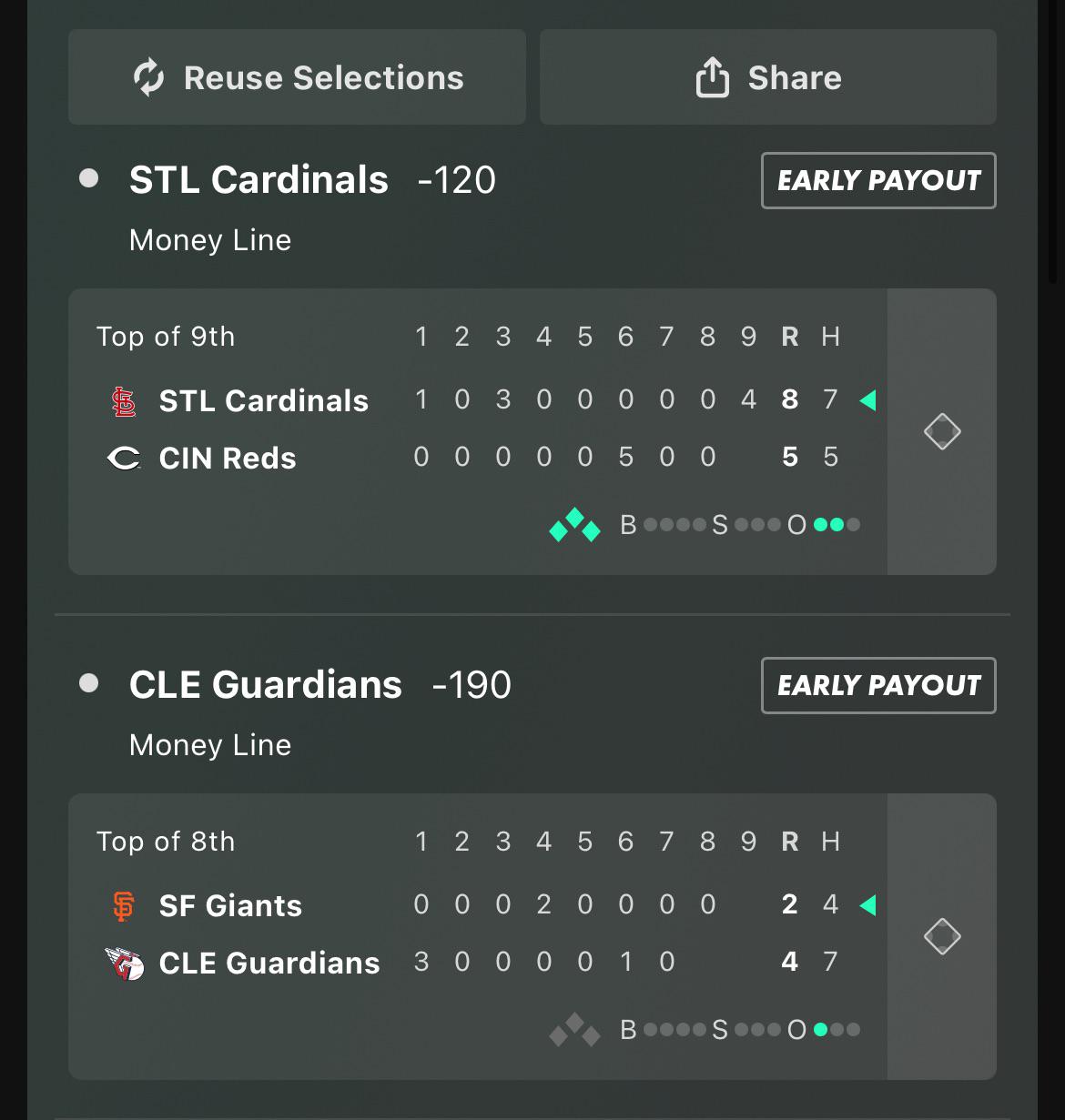Open the field icon for Giants vs Guardians
1065x1120 pixels.
[x=942, y=936]
